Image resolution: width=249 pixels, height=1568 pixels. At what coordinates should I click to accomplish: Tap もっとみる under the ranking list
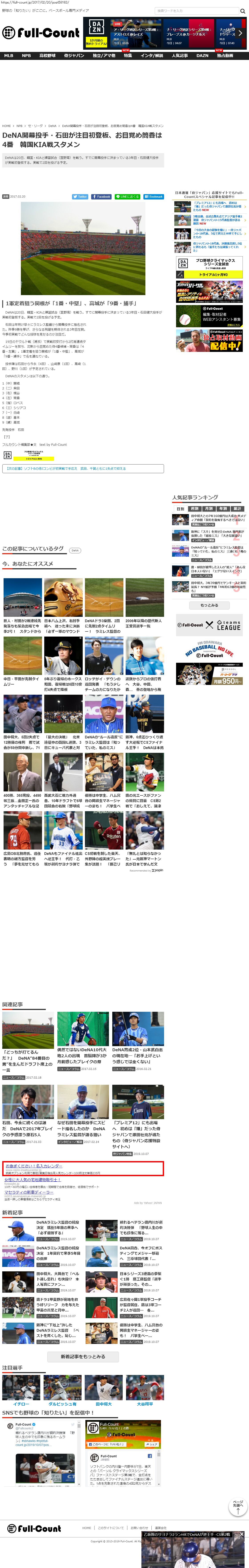(209, 605)
